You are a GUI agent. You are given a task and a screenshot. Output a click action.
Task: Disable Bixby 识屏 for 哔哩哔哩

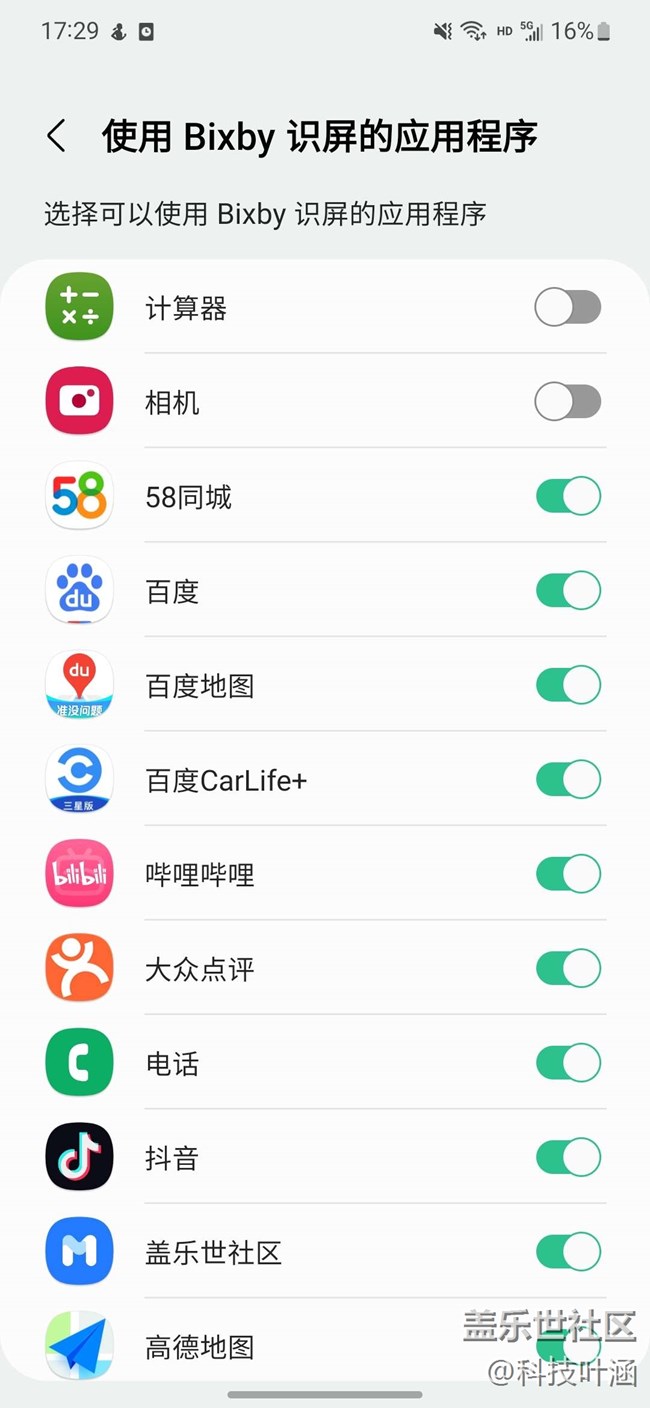pyautogui.click(x=568, y=874)
